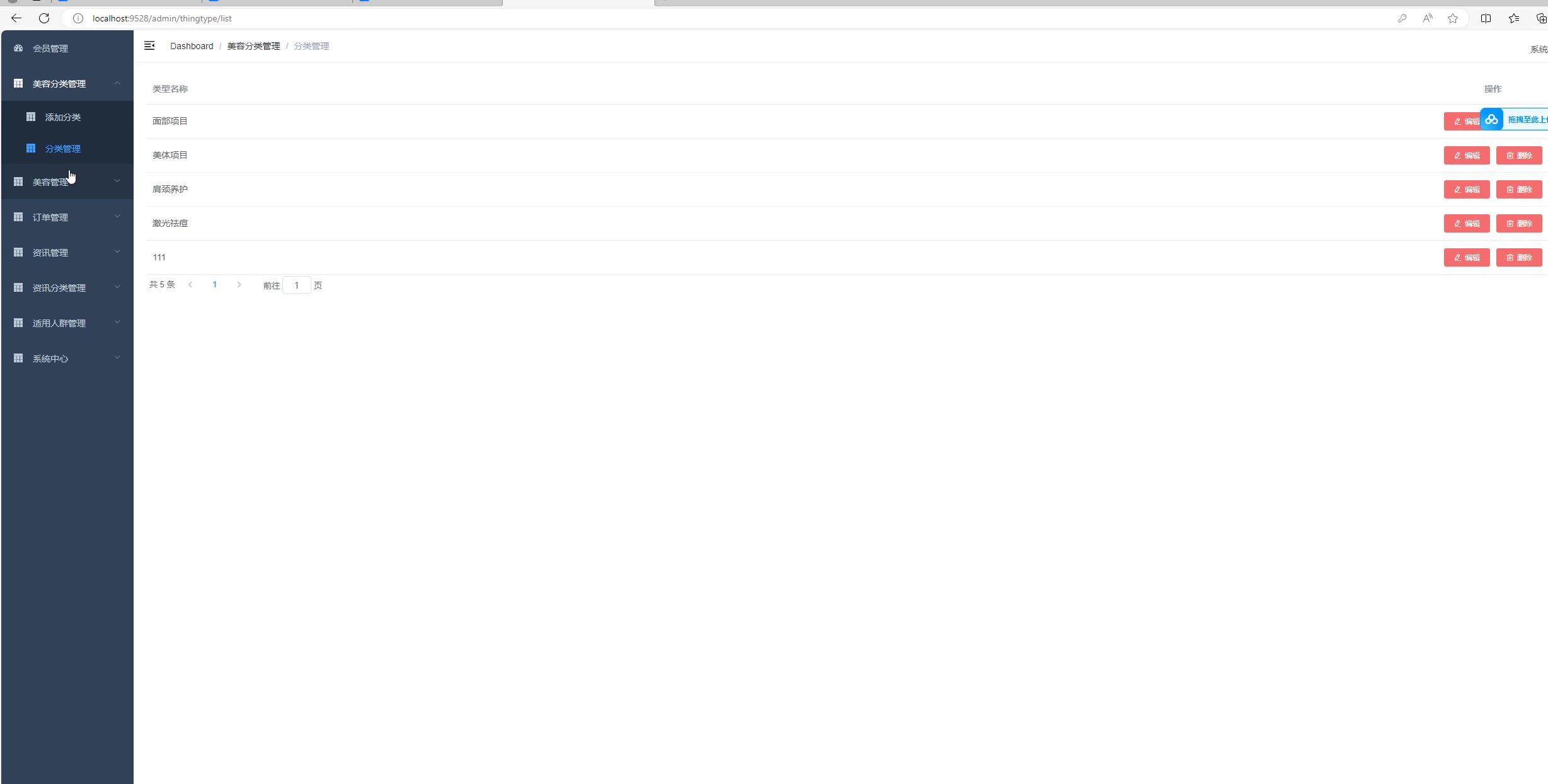Collapse the 美容分类管理 menu
The width and height of the screenshot is (1548, 784).
coord(67,84)
